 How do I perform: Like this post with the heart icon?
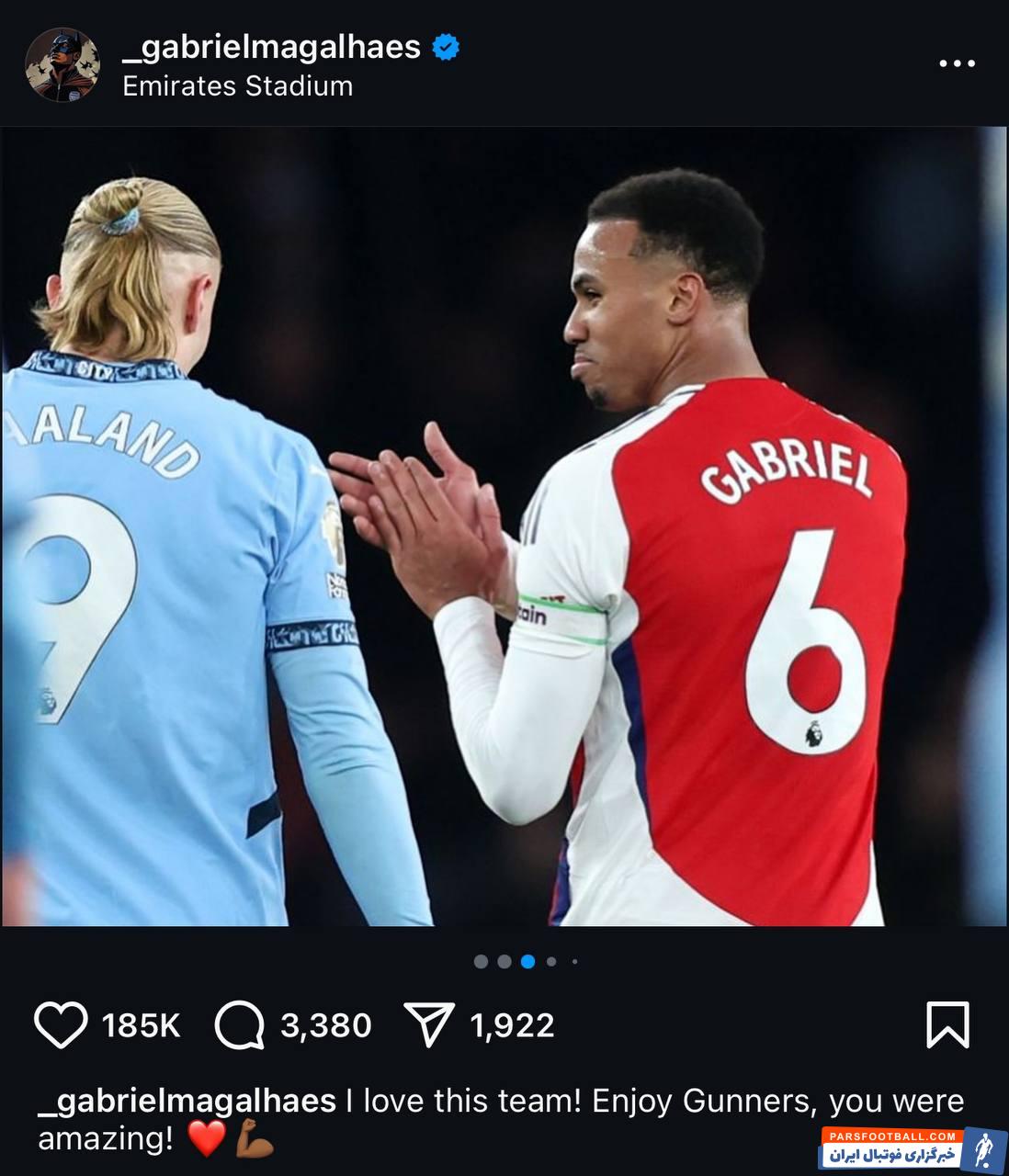[61, 1024]
